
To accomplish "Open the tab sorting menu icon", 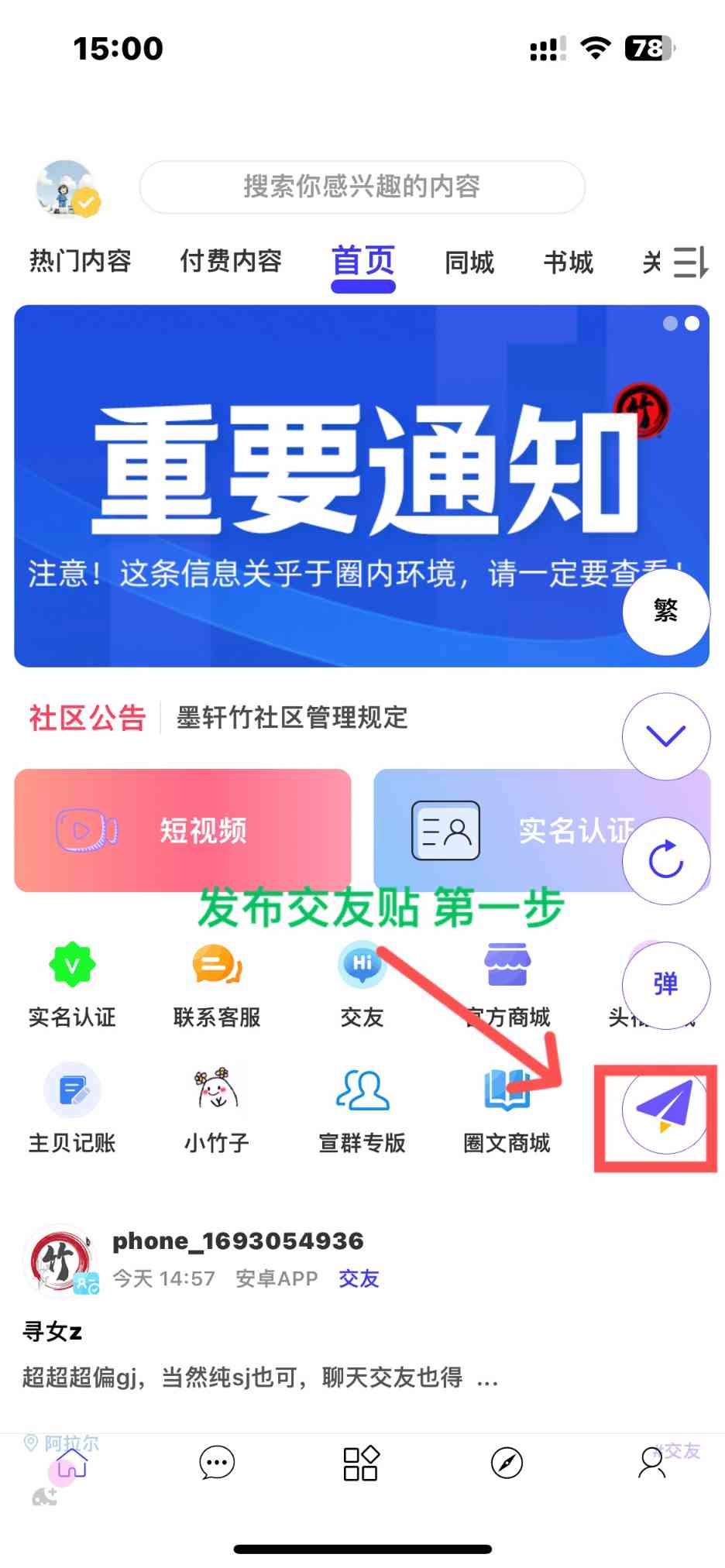I will coord(690,262).
